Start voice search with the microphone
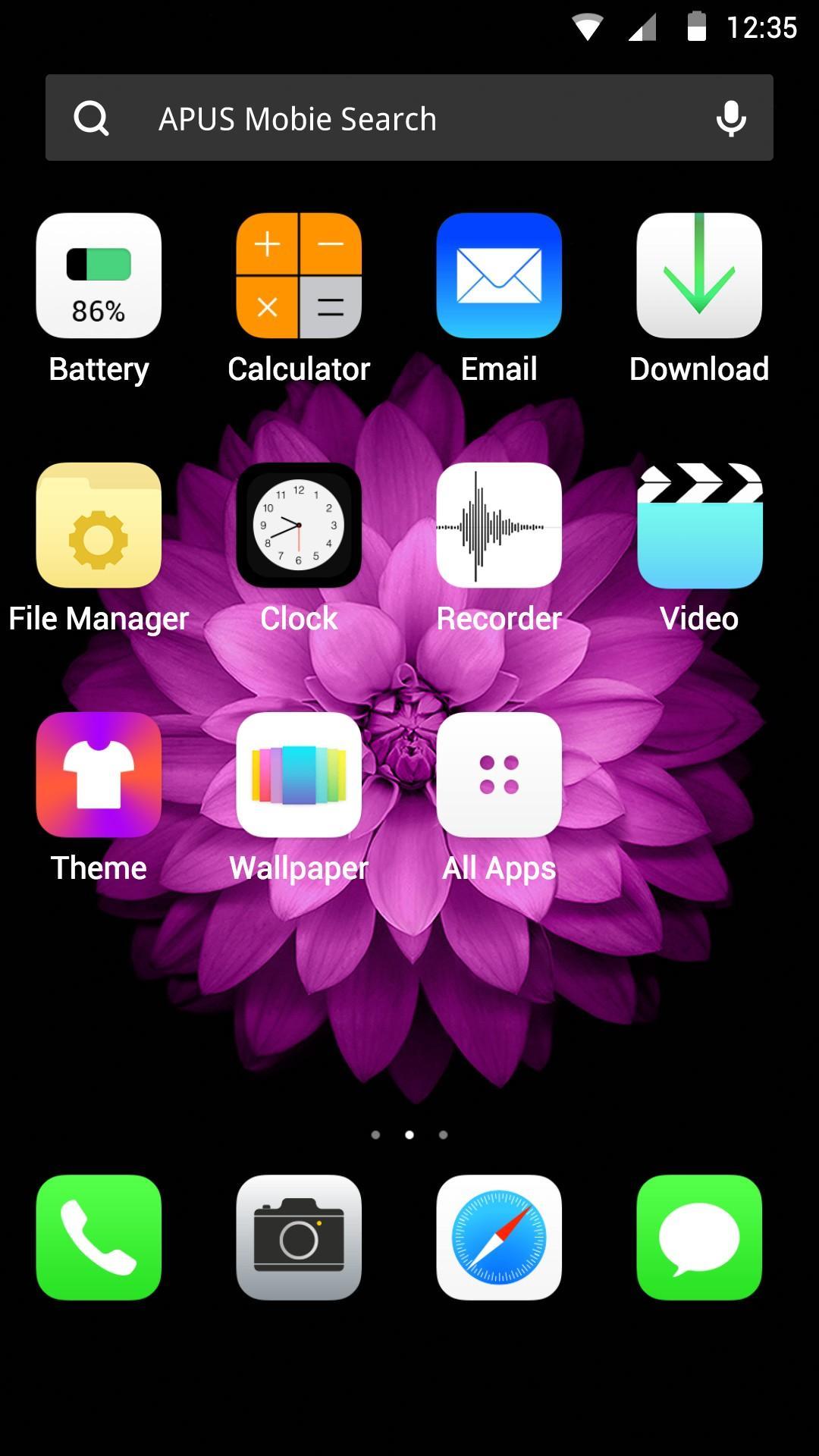 [x=731, y=118]
